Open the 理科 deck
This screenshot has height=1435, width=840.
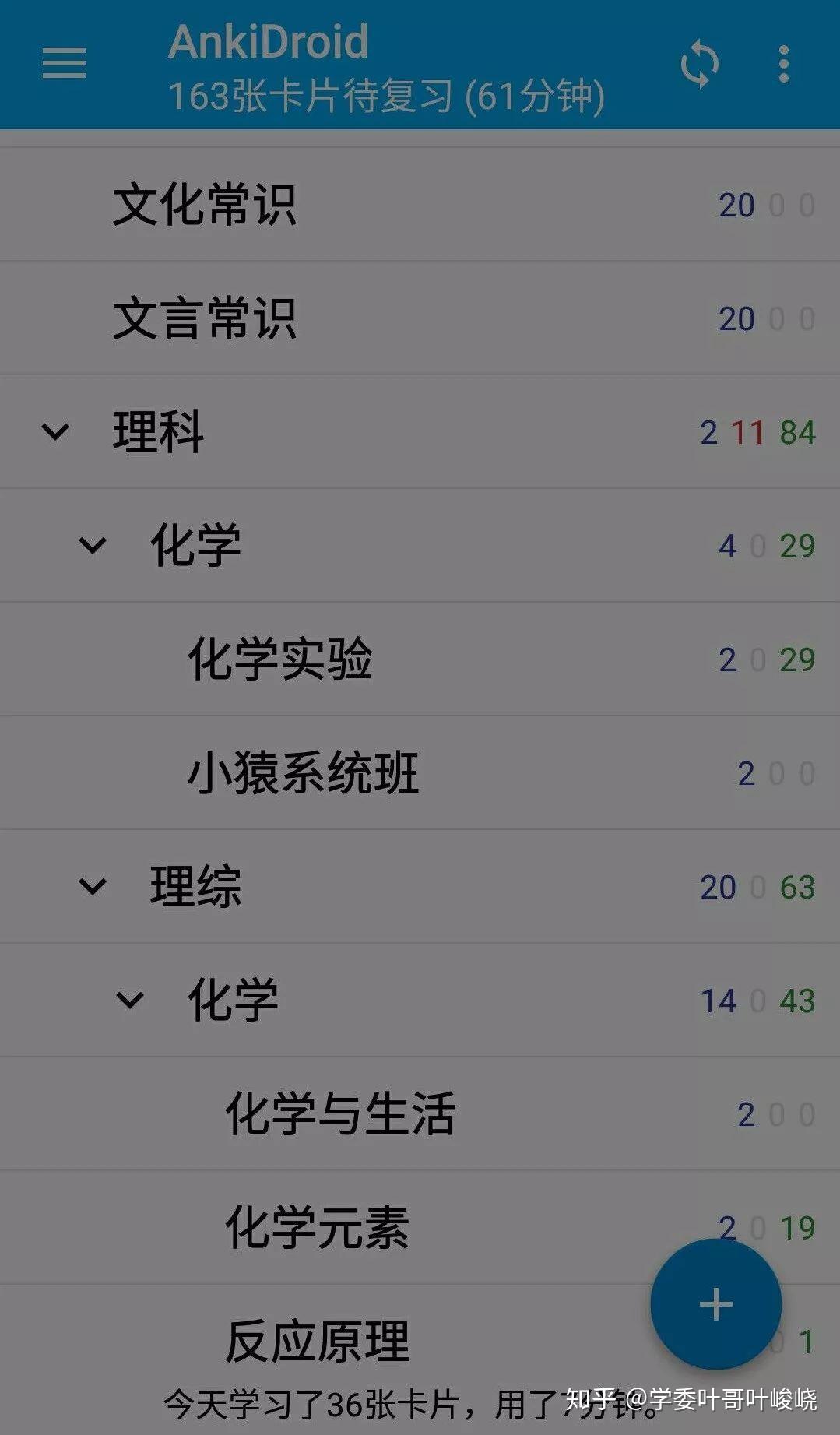tap(158, 431)
